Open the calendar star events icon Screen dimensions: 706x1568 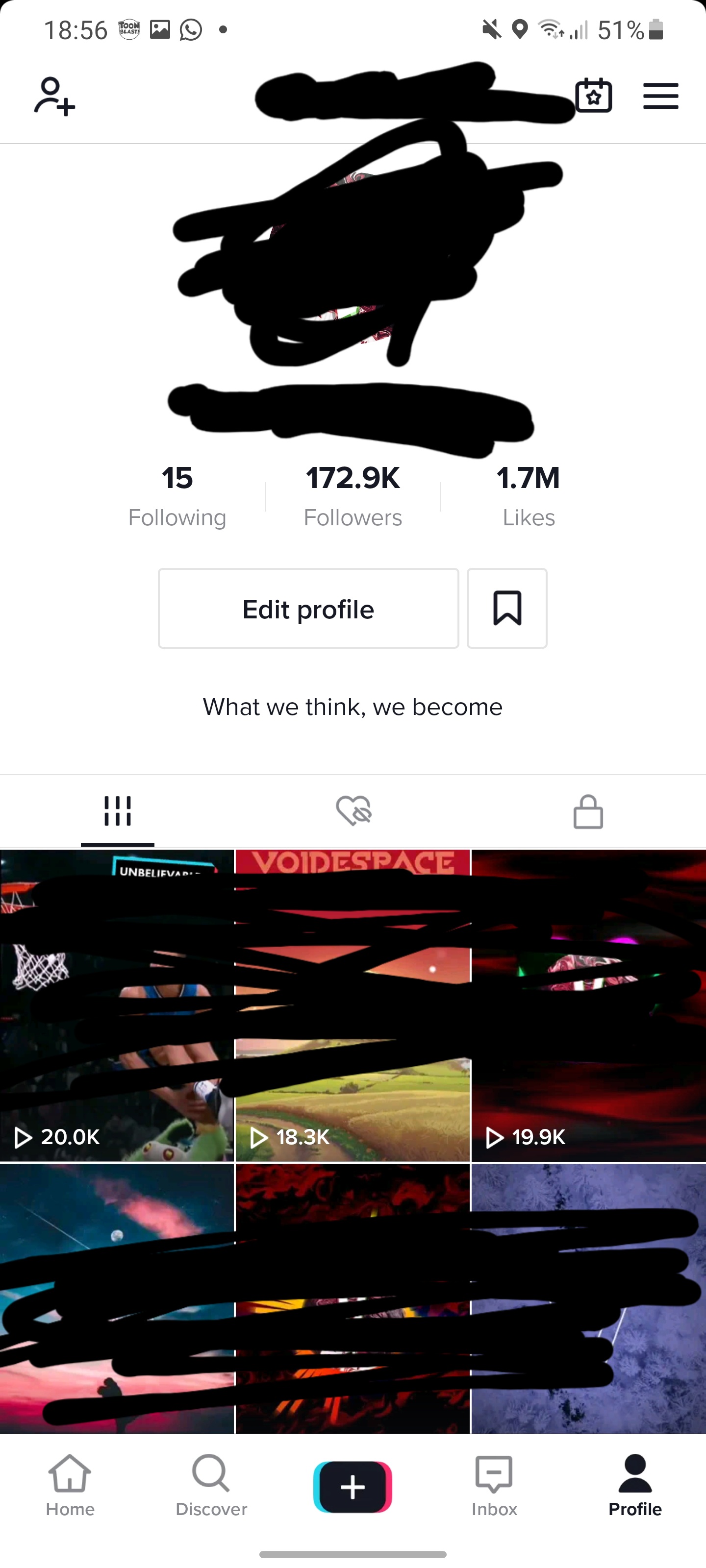click(593, 96)
